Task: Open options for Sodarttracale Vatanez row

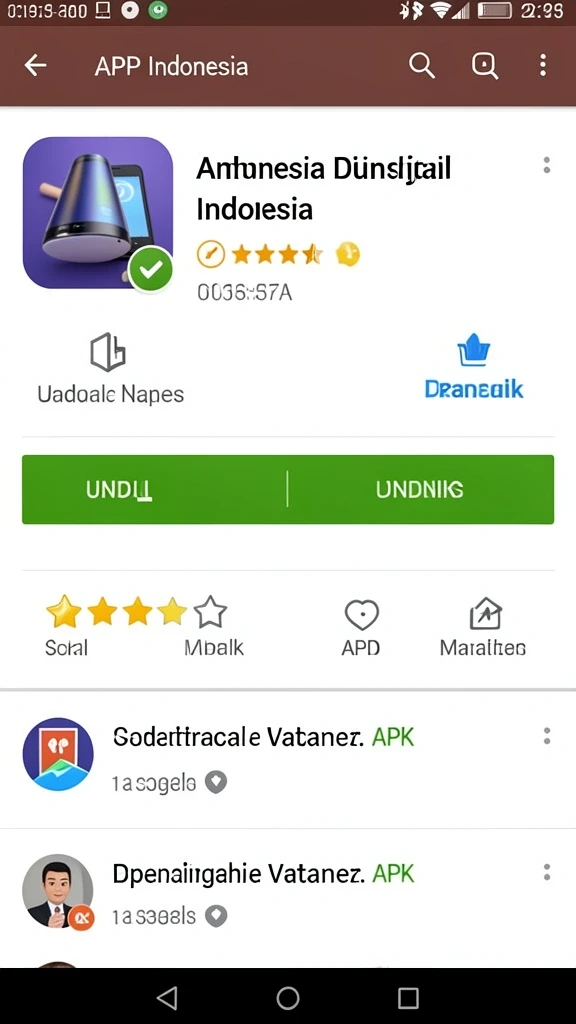Action: coord(547,736)
